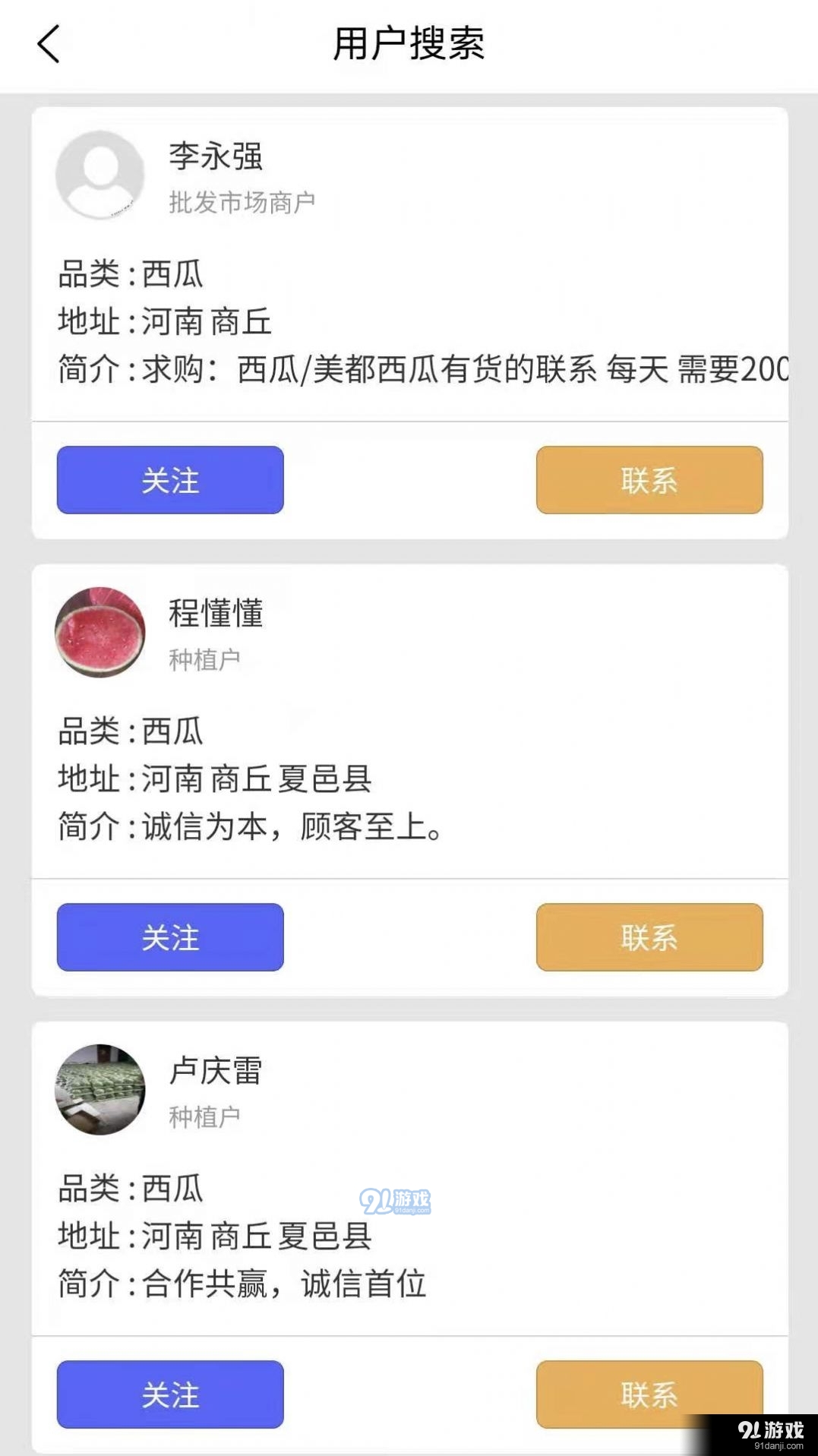View 卢庆雷's avatar photo
Viewport: 818px width, 1456px height.
click(99, 1088)
